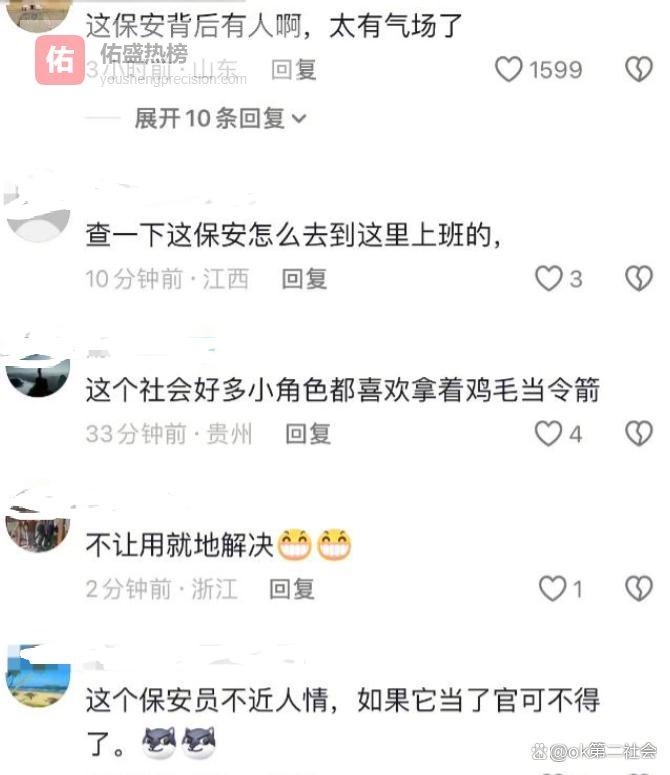Screen dimensions: 670x775
Task: Like the 查一下这保安 comment
Action: point(549,278)
